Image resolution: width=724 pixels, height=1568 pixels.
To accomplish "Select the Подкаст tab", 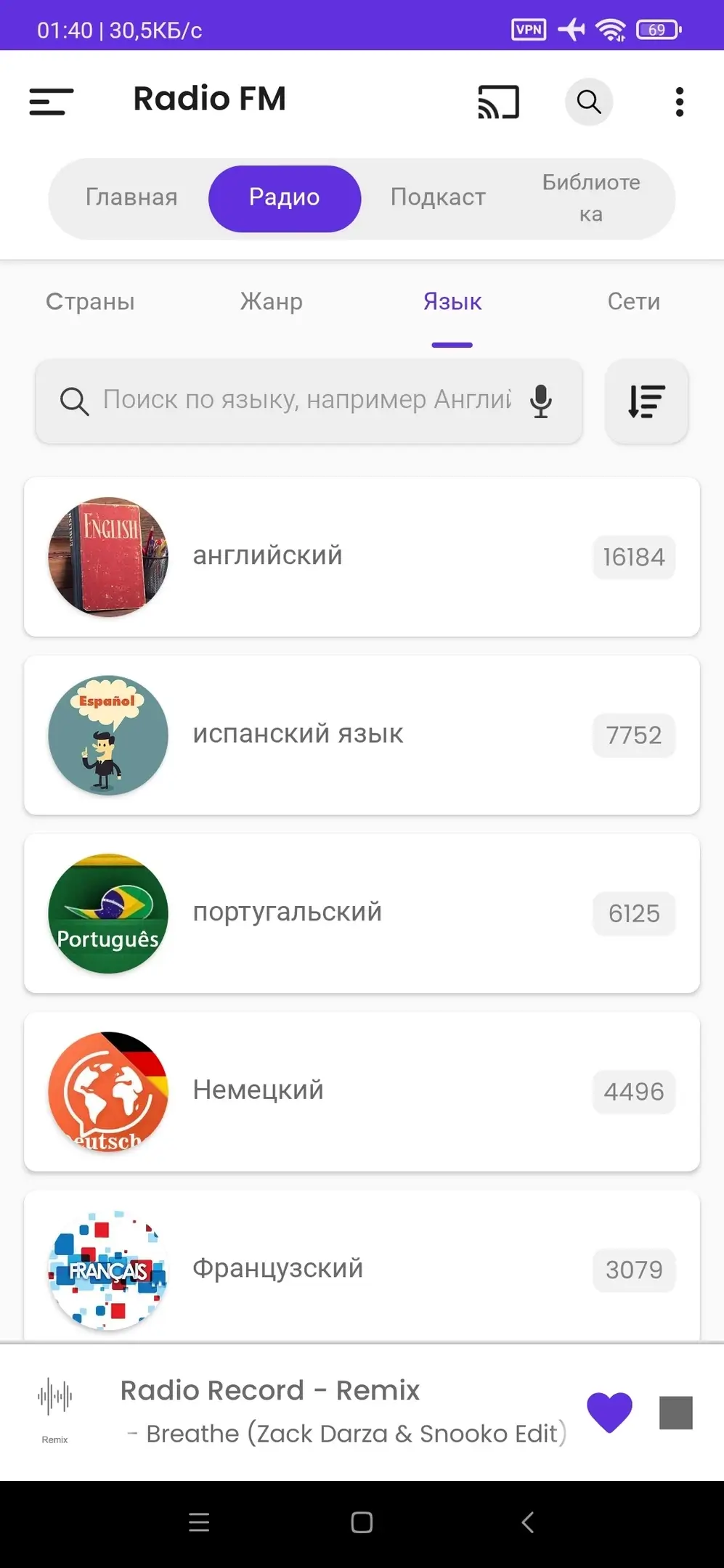I will [x=438, y=197].
